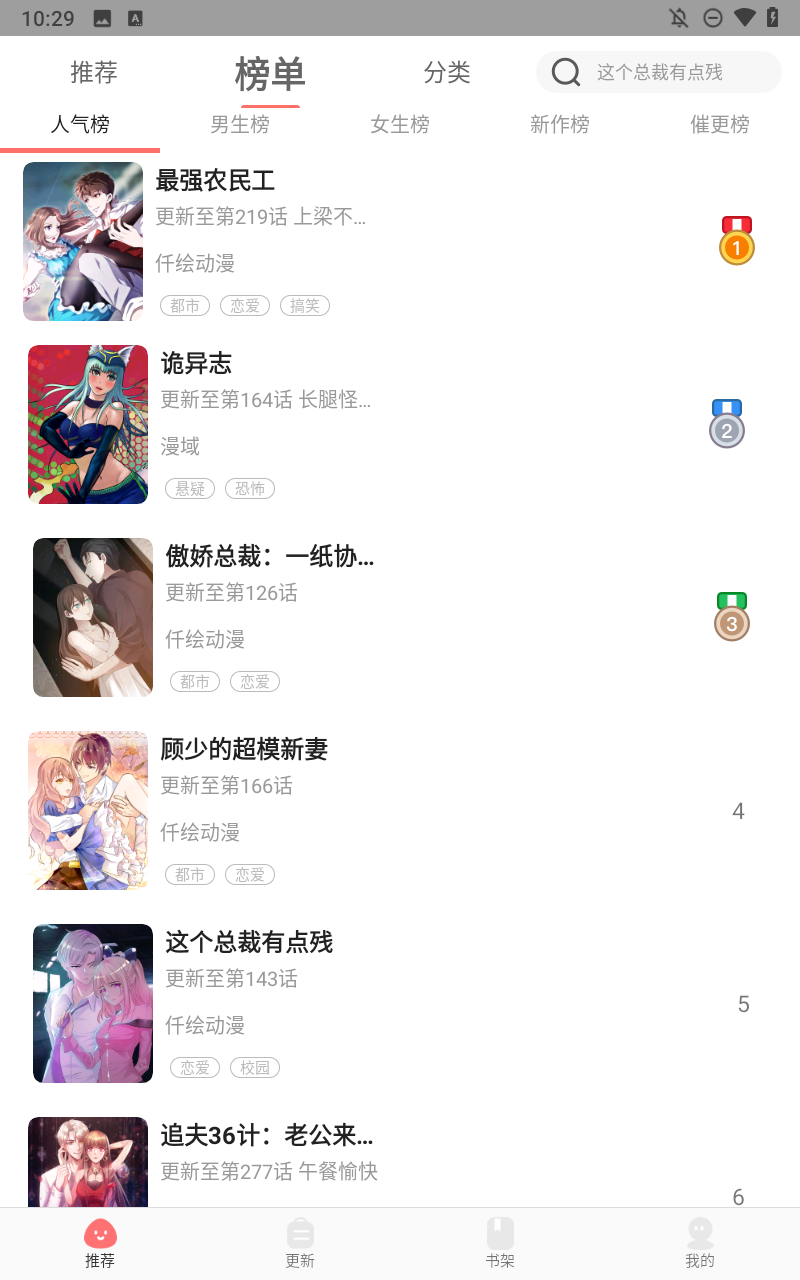Screen dimensions: 800x1280
Task: Go to the 我的 bottom tab
Action: (x=700, y=1243)
